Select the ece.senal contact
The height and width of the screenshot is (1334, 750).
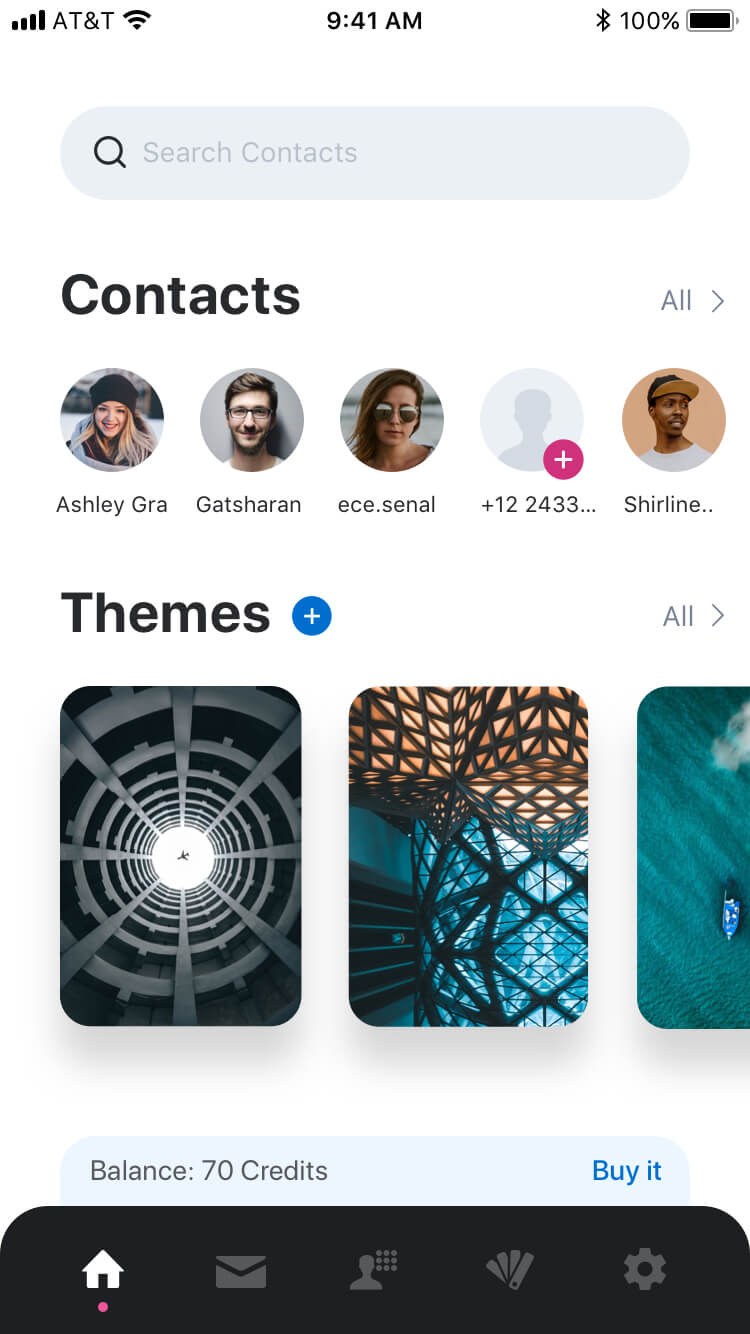[391, 419]
